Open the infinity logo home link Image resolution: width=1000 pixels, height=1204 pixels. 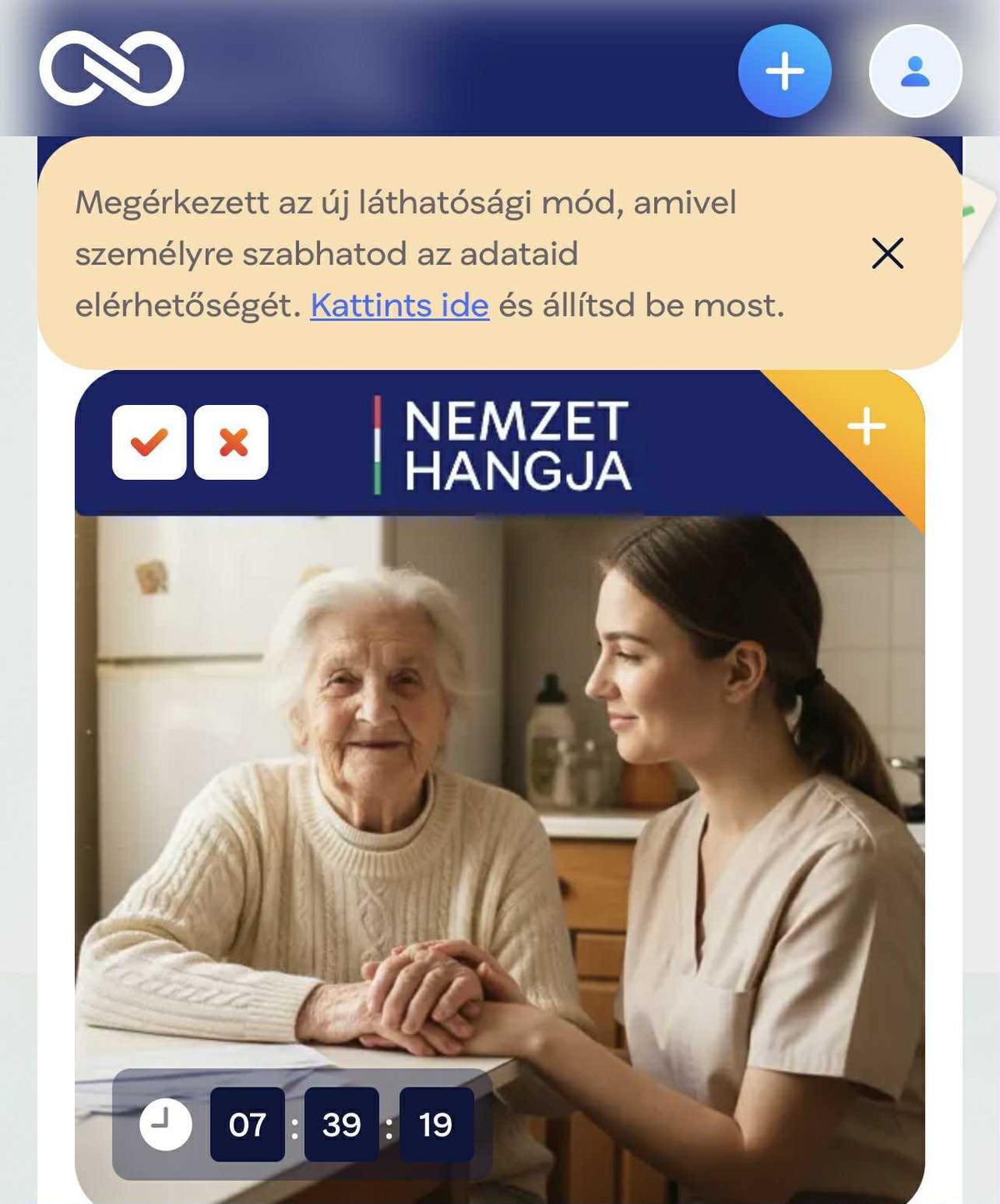tap(112, 68)
